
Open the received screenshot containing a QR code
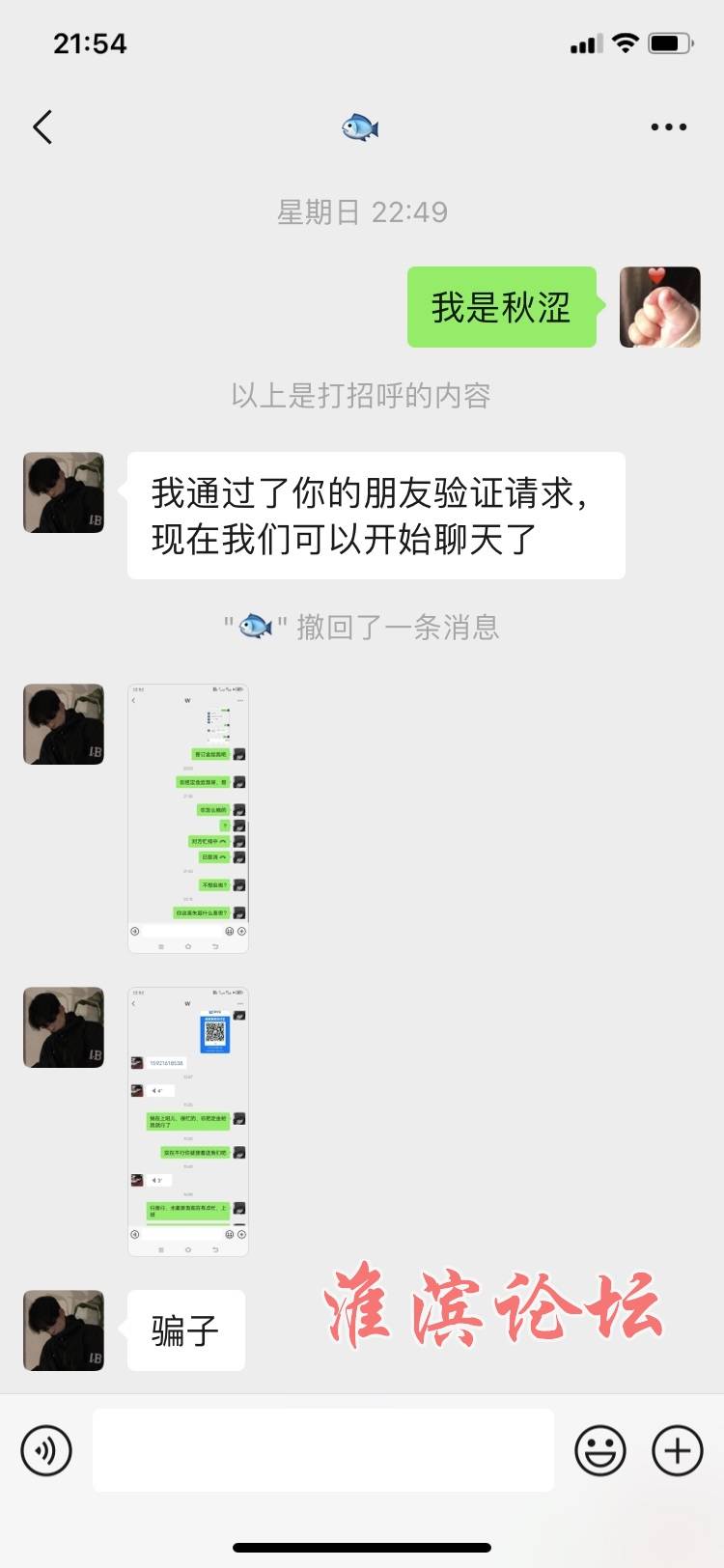tap(188, 1122)
